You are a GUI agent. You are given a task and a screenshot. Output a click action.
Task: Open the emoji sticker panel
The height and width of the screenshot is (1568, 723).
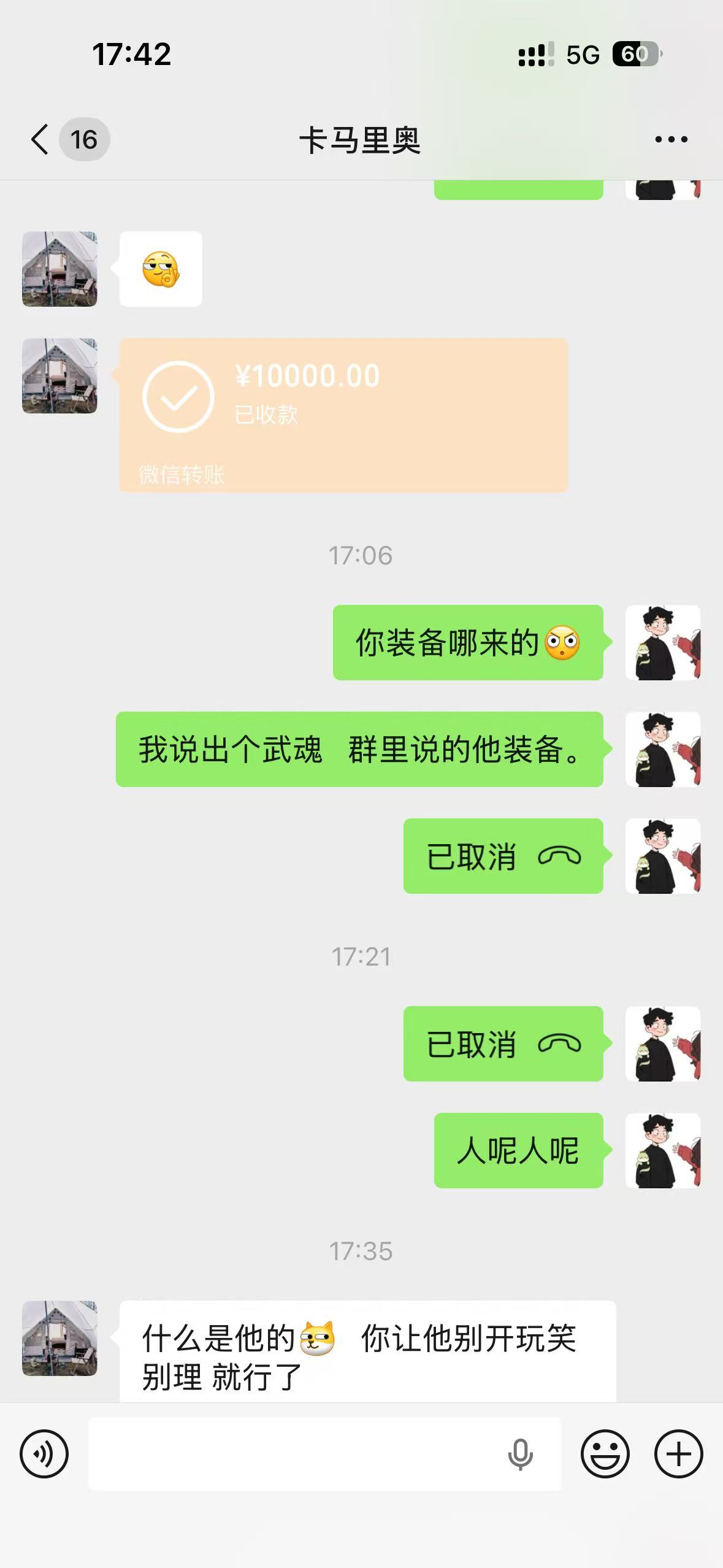[605, 1453]
